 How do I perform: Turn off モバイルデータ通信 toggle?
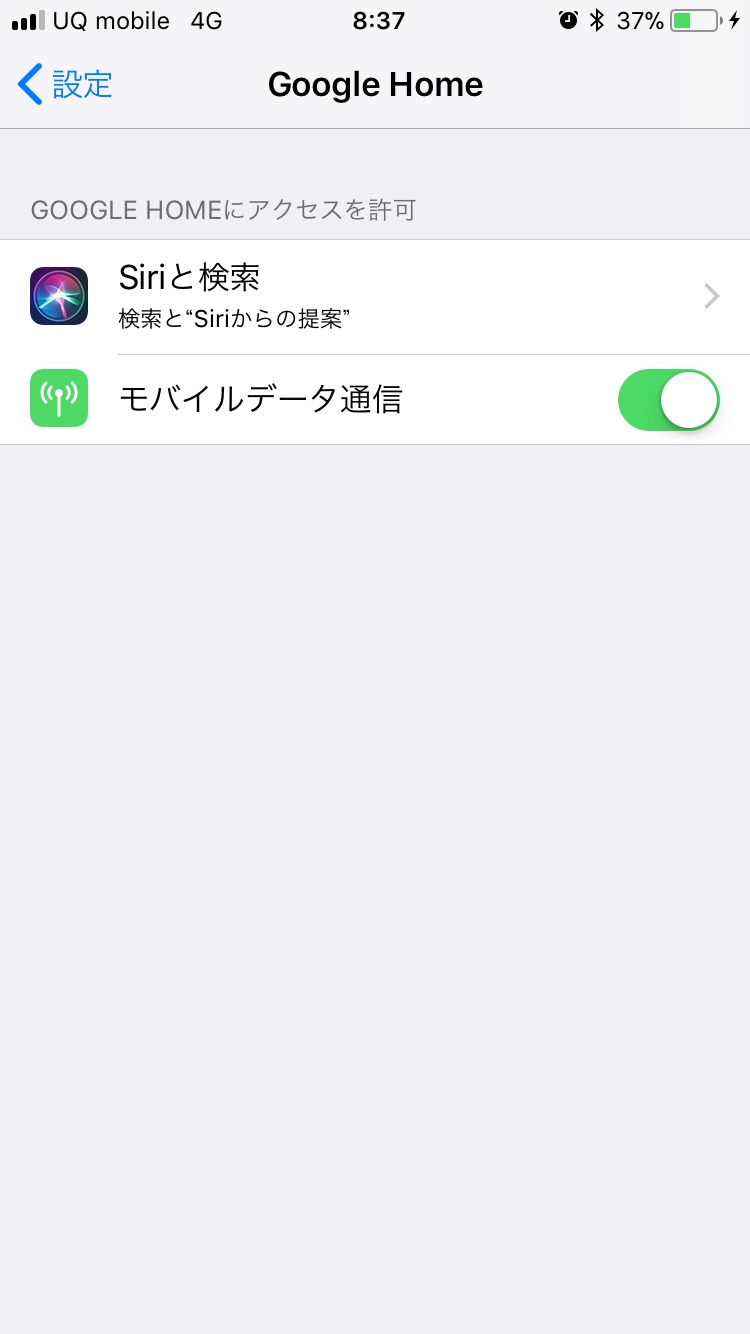click(668, 400)
